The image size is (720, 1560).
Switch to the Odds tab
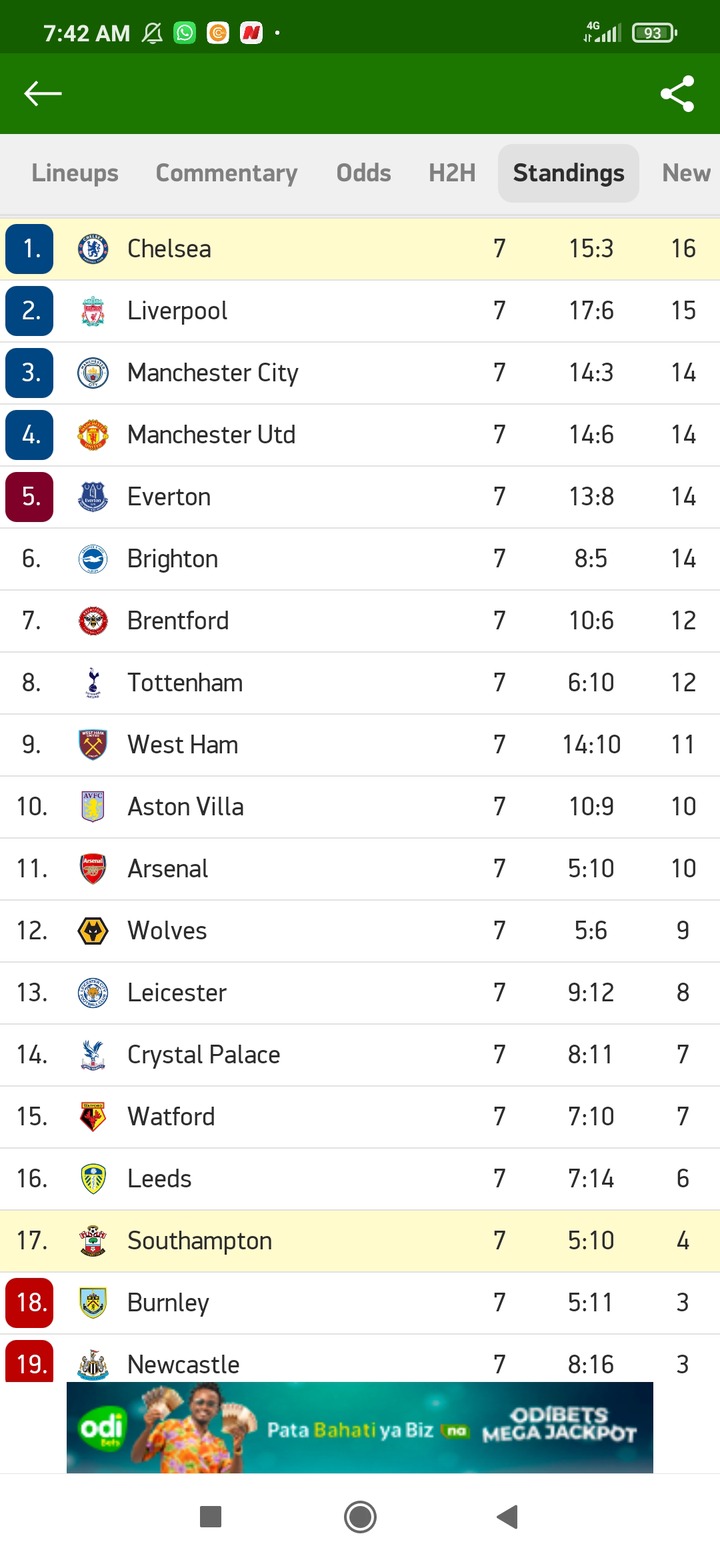tap(363, 173)
